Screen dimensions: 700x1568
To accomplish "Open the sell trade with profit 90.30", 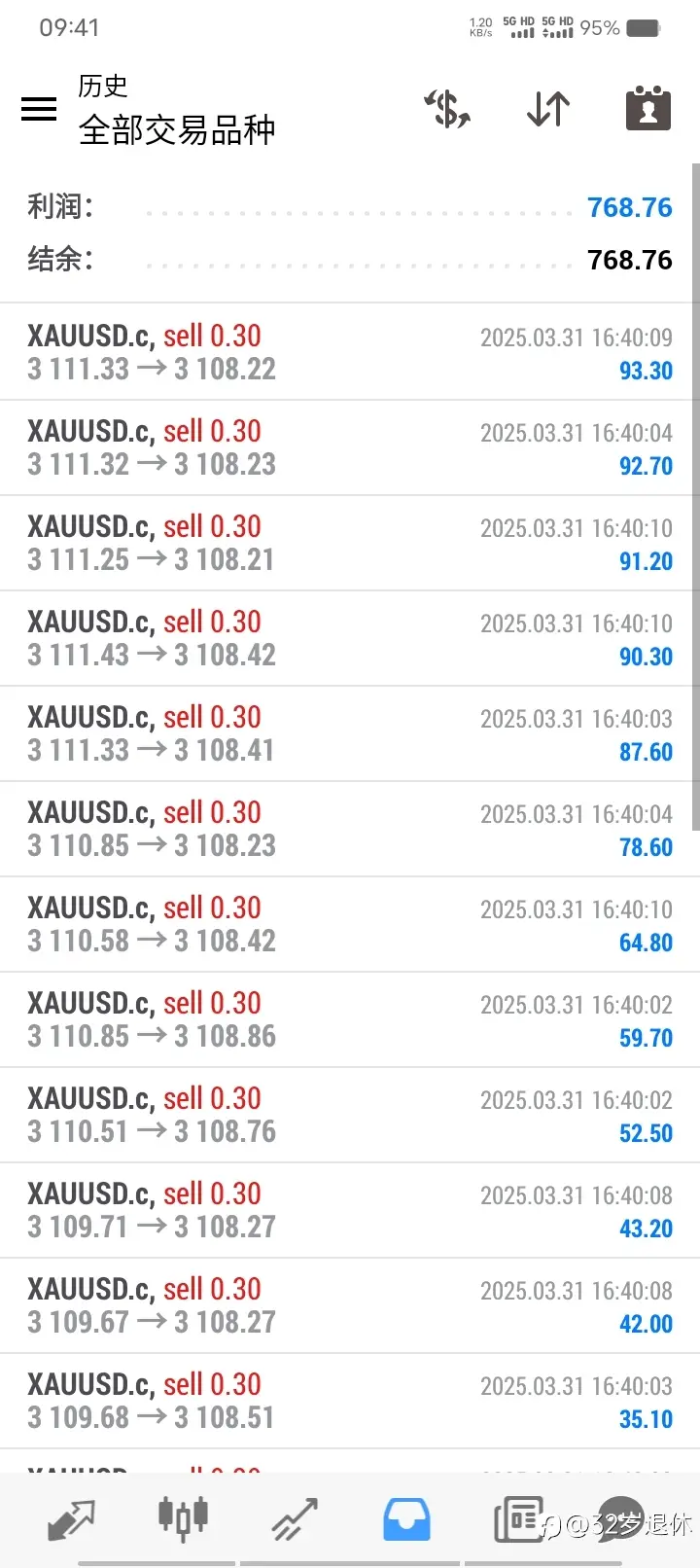I will 350,638.
